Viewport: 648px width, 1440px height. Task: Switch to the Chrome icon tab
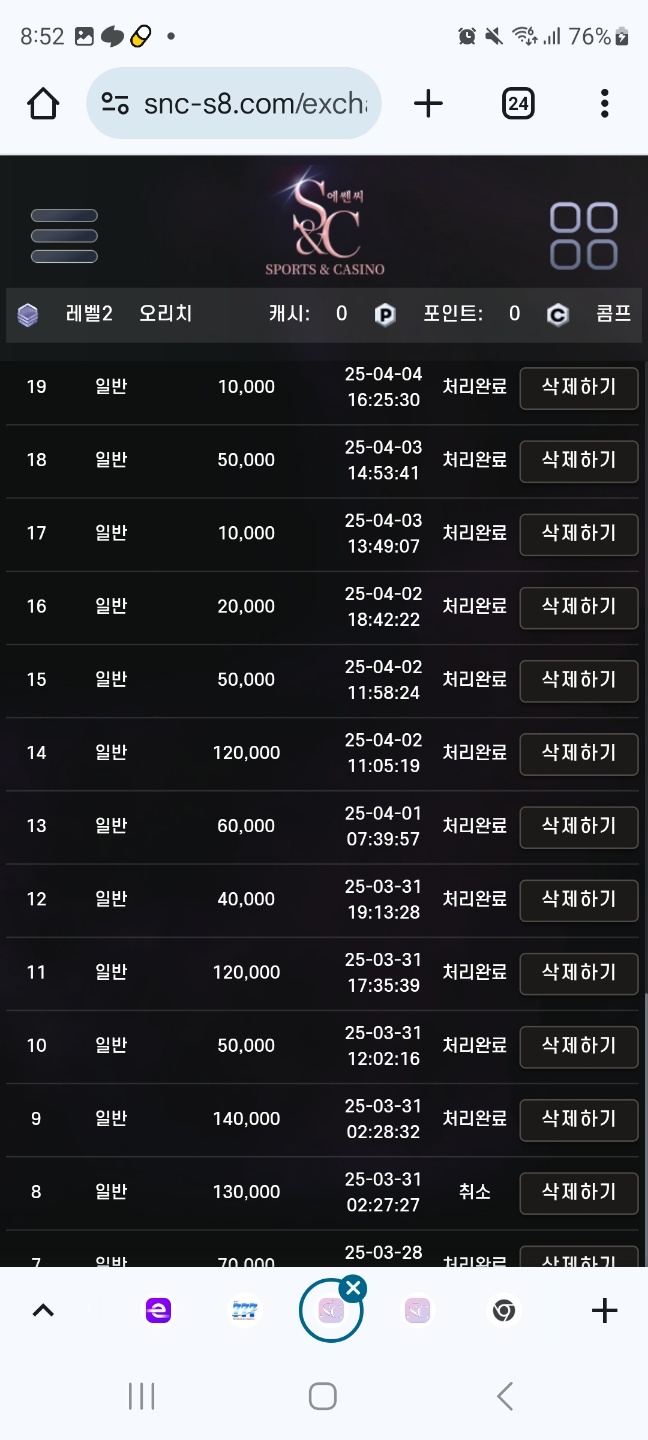(504, 1310)
